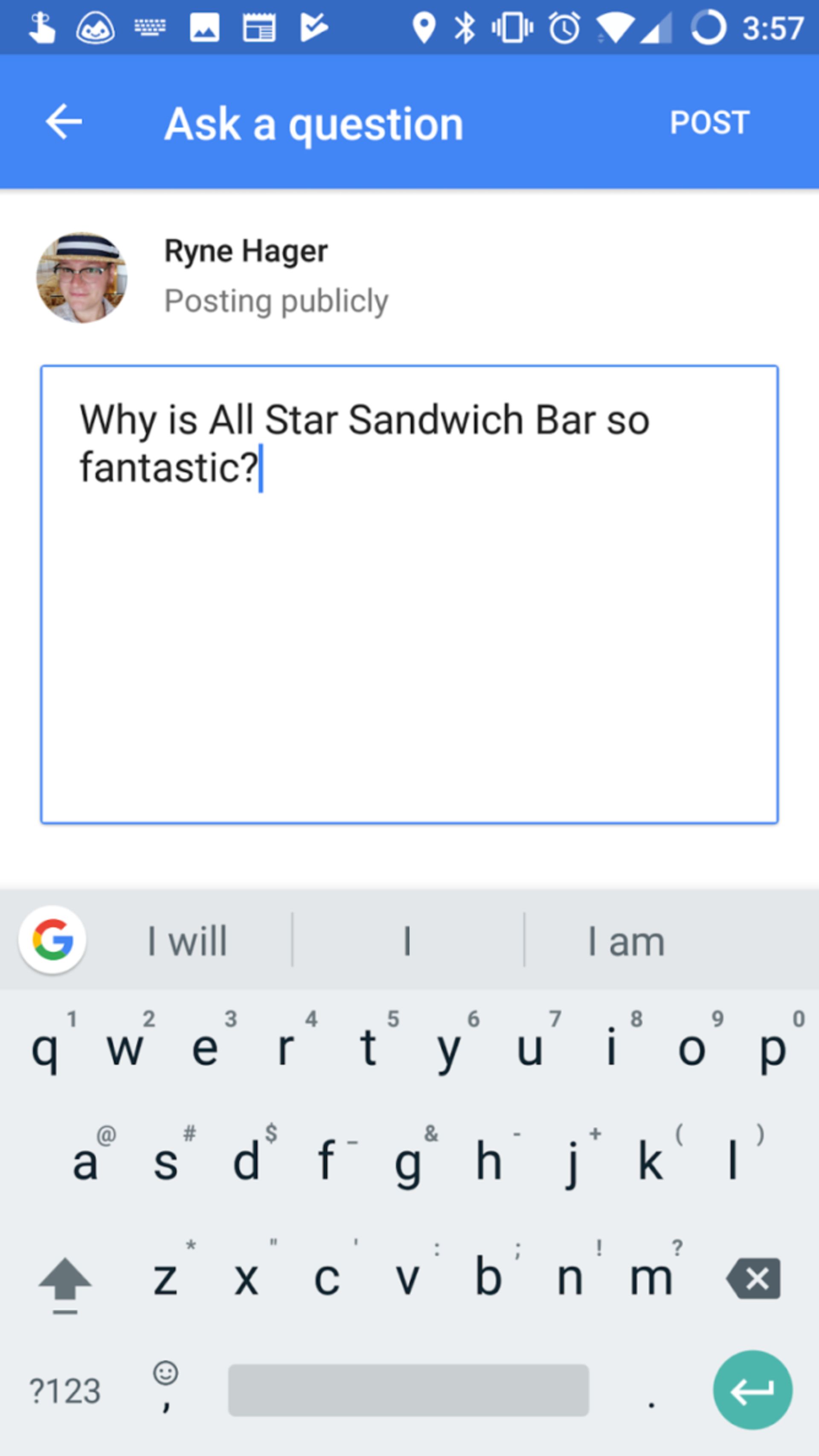Viewport: 819px width, 1456px height.
Task: Post the question
Action: pos(709,122)
